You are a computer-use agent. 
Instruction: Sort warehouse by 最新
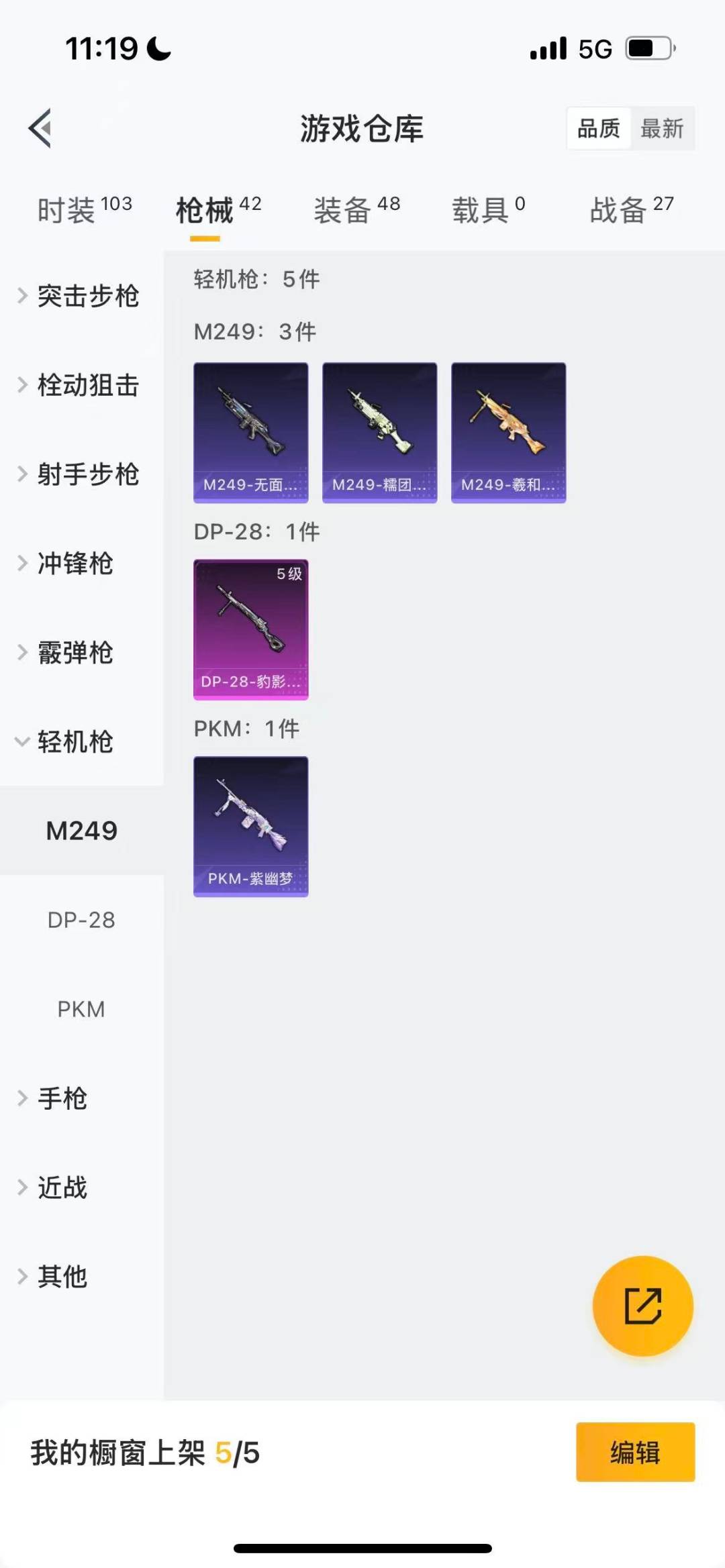662,128
